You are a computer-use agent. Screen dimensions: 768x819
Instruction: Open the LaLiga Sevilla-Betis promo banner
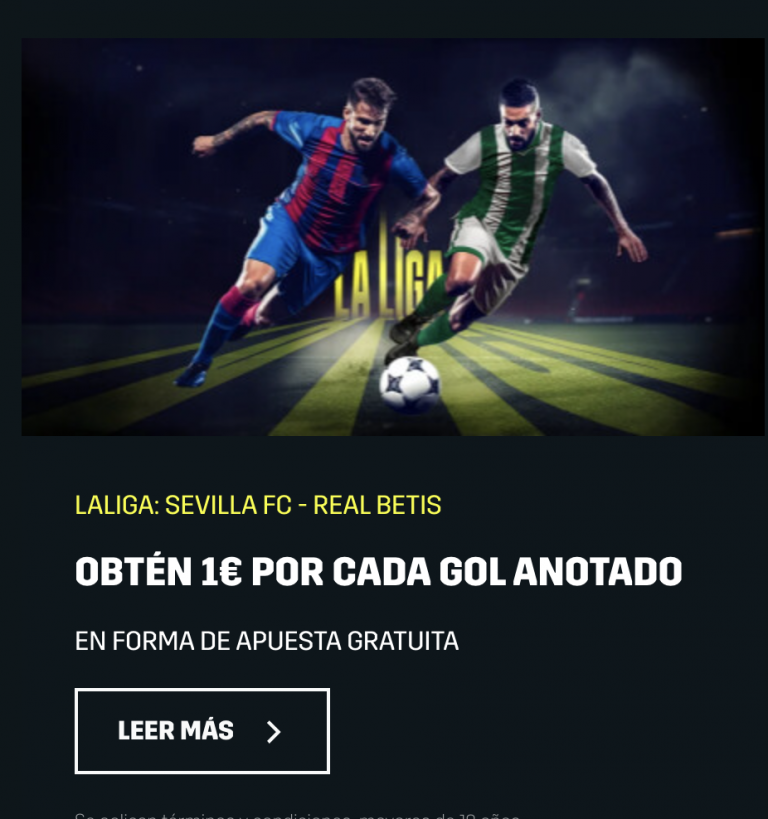click(x=392, y=237)
